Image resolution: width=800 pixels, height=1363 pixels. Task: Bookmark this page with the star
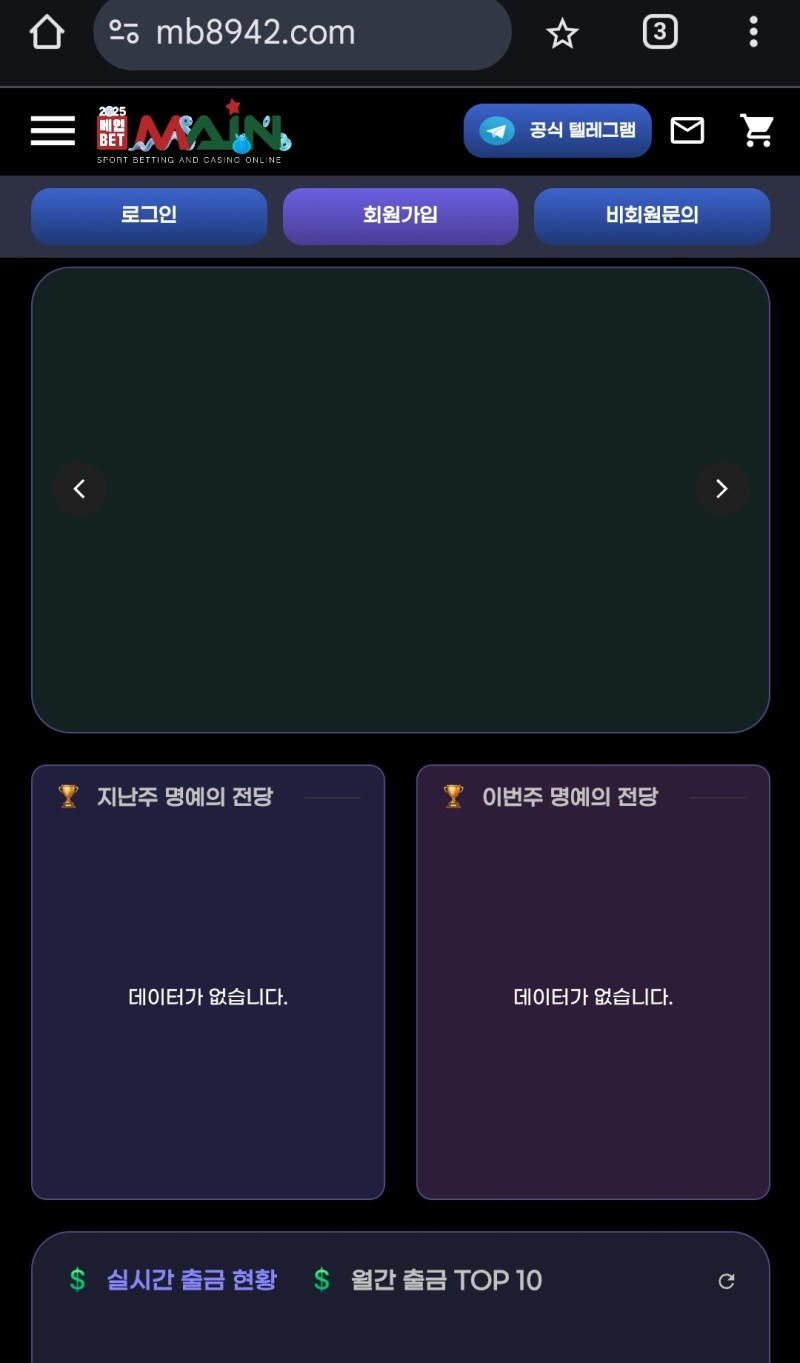coord(562,34)
